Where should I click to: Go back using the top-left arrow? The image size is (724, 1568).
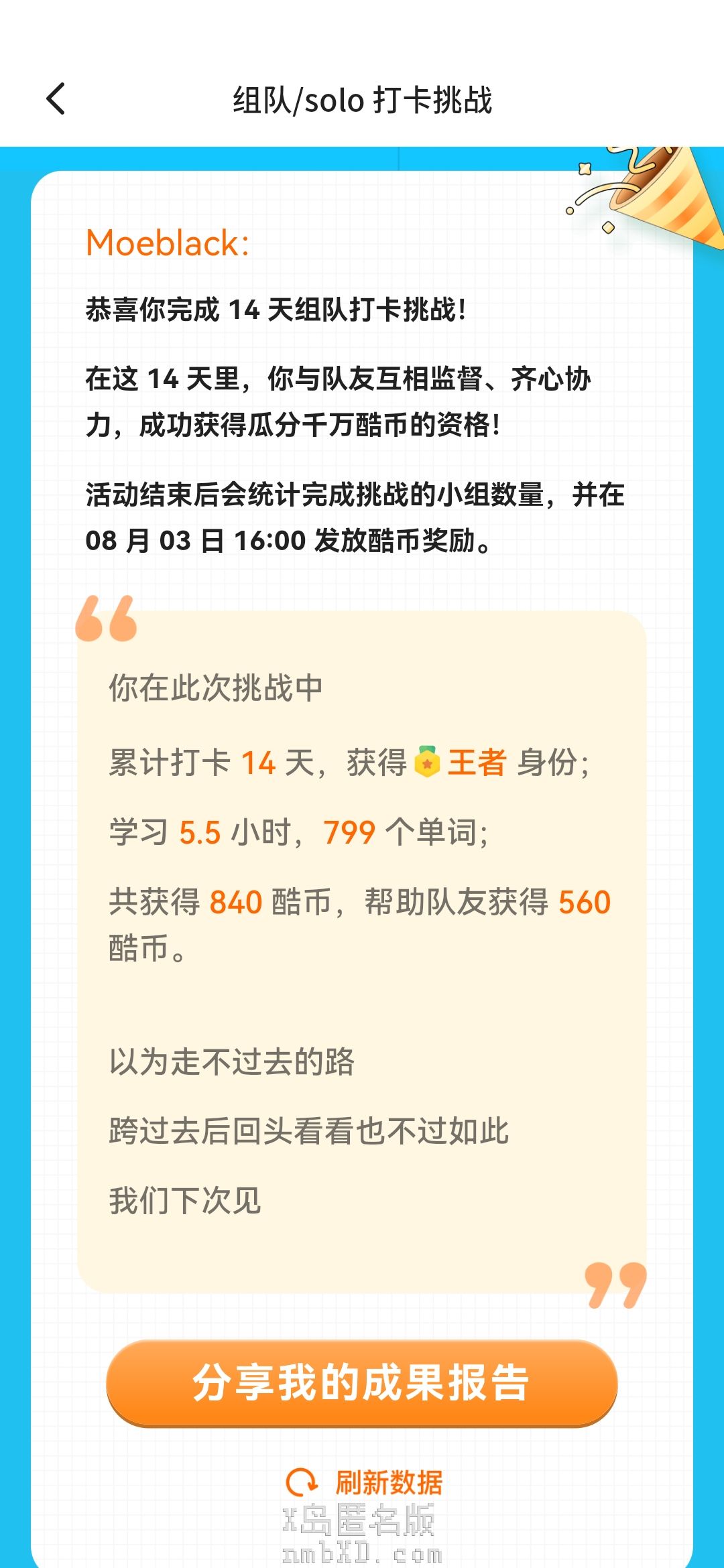(x=56, y=99)
